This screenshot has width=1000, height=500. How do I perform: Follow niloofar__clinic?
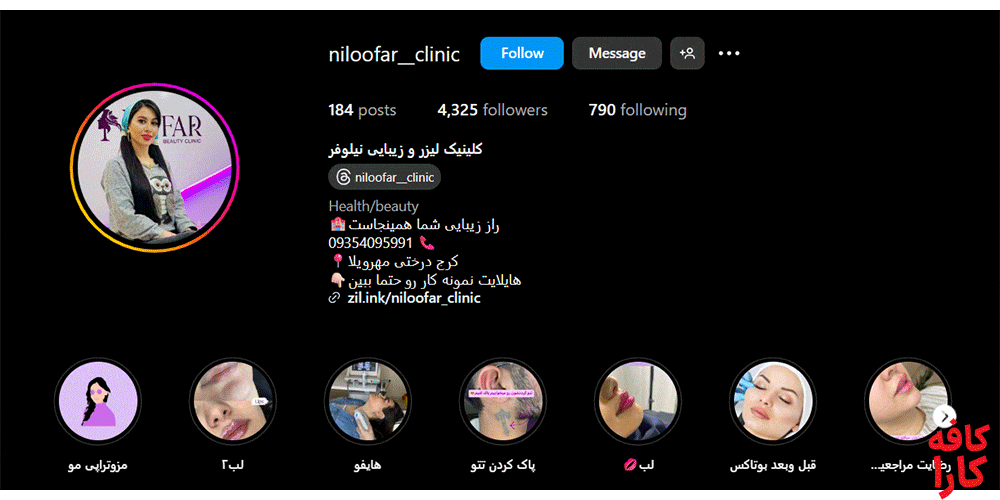pyautogui.click(x=522, y=53)
